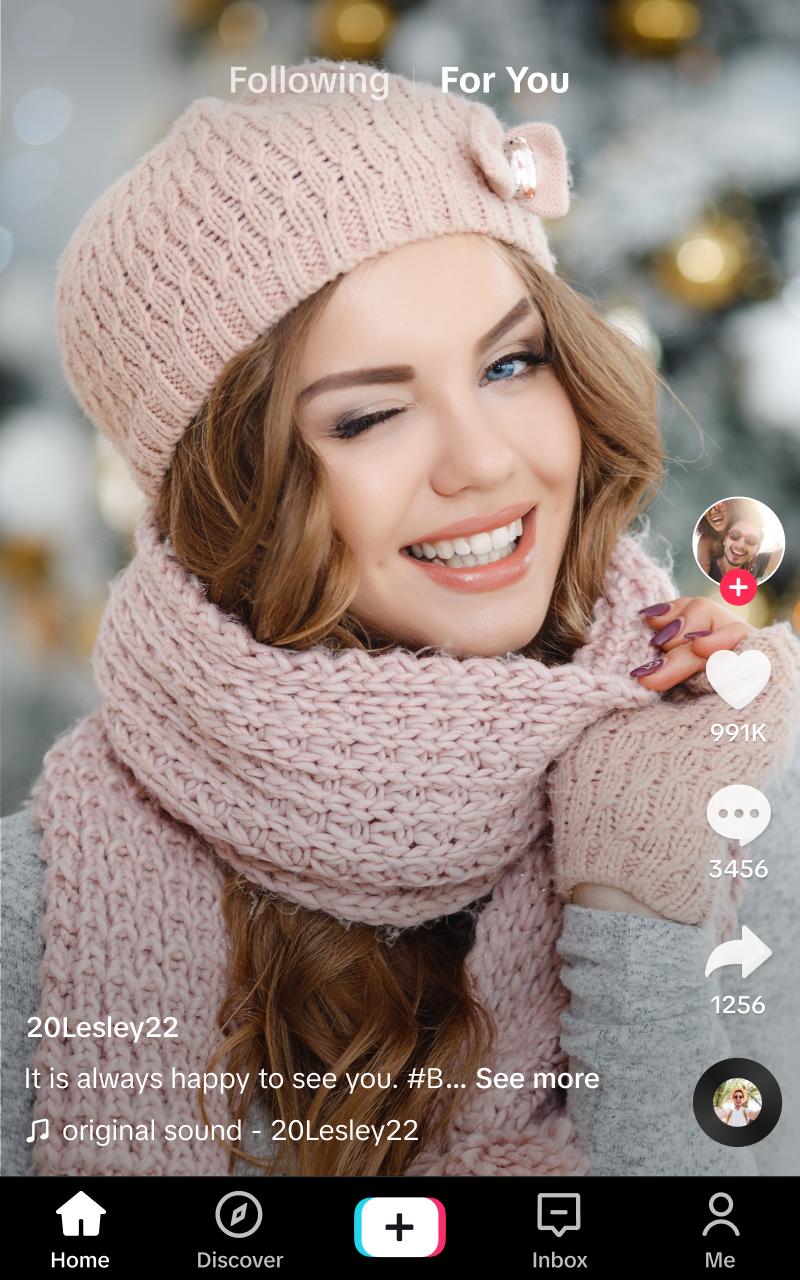Follow creator with red plus badge
Viewport: 800px width, 1280px height.
click(x=739, y=588)
